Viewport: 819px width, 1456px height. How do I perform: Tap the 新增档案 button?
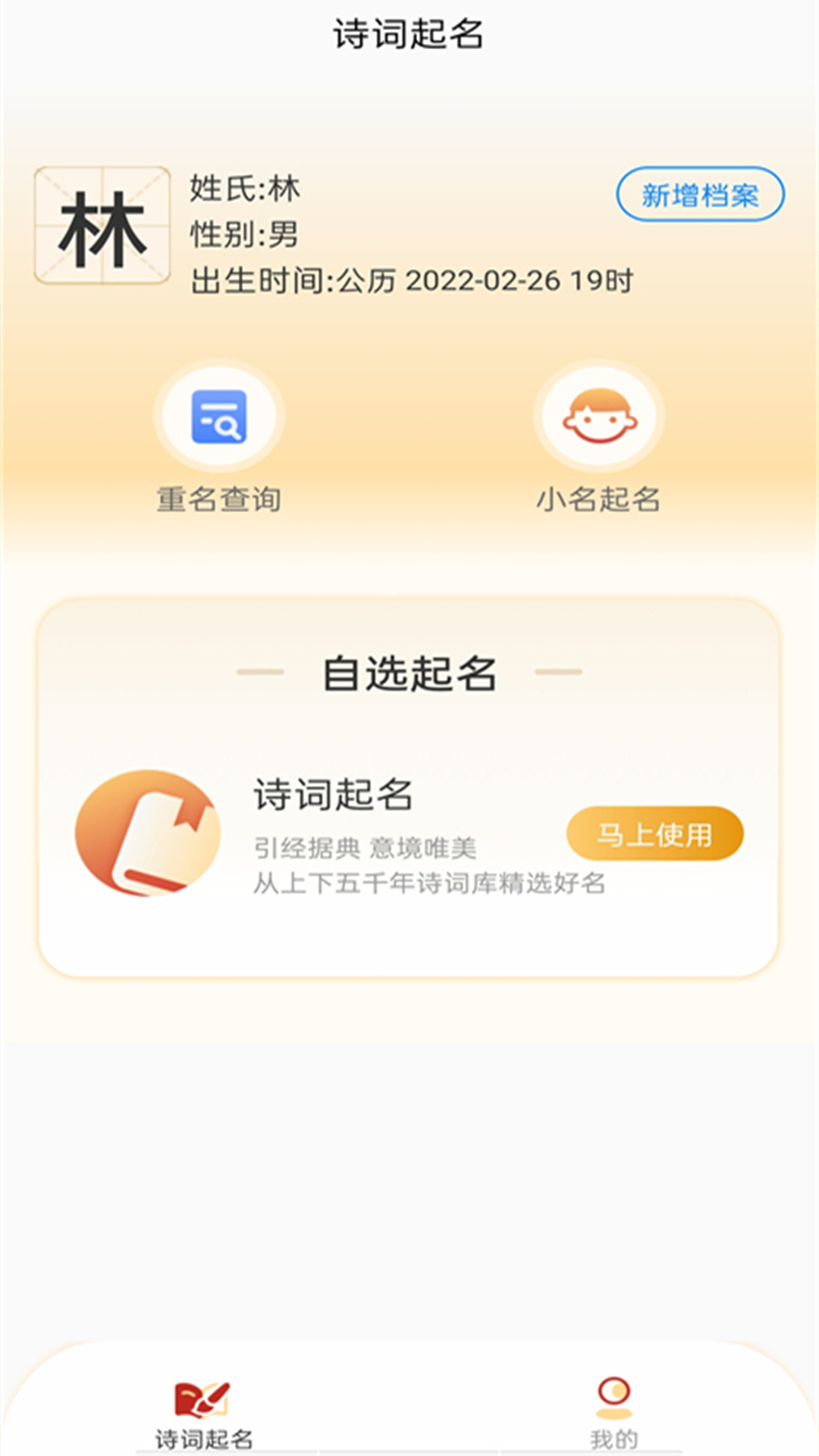coord(700,195)
